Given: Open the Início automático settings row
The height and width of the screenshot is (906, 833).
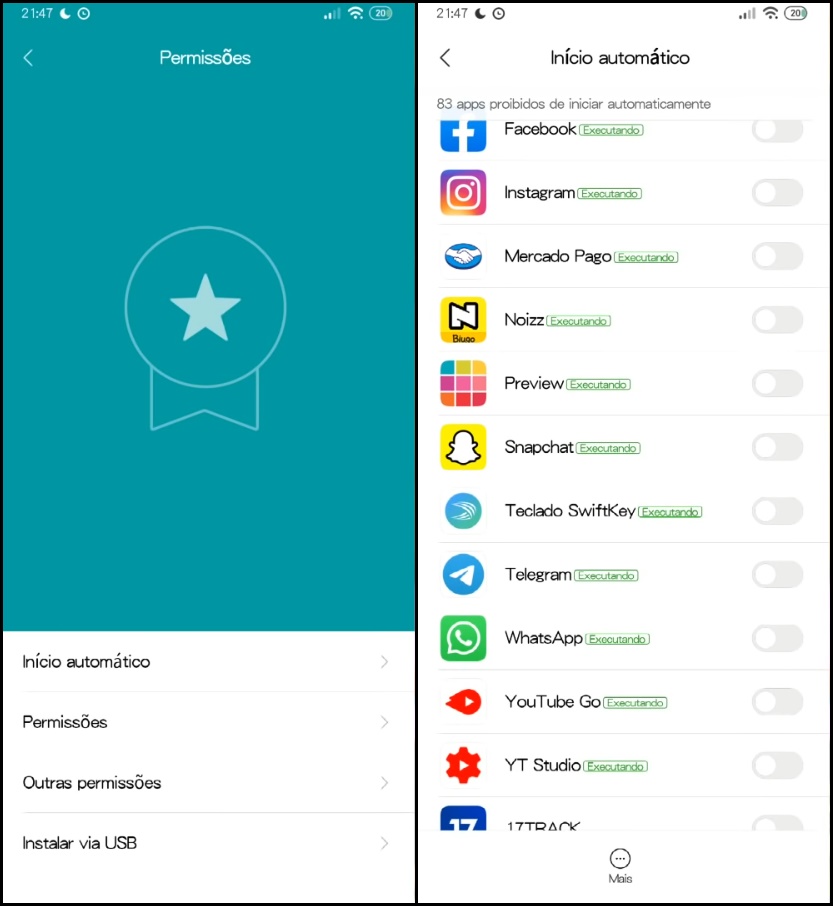Looking at the screenshot, I should point(208,662).
